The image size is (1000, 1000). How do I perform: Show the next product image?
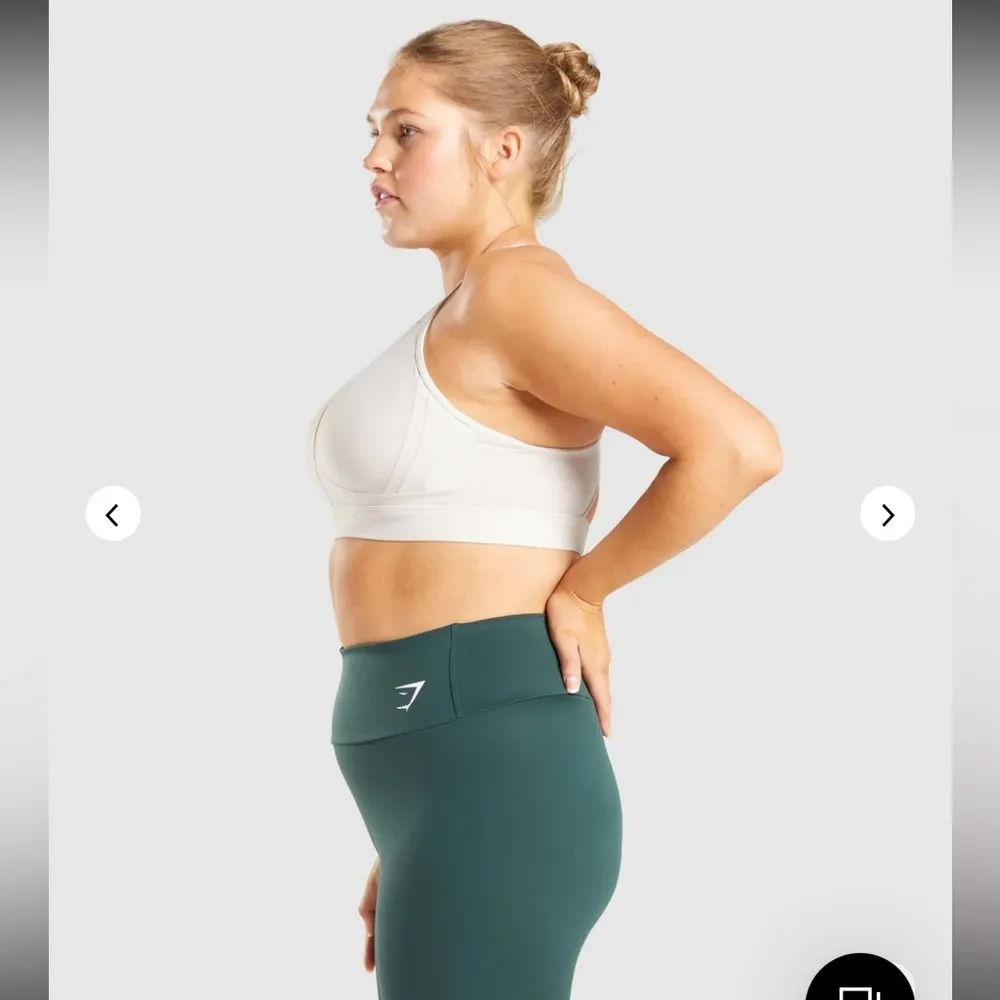887,514
